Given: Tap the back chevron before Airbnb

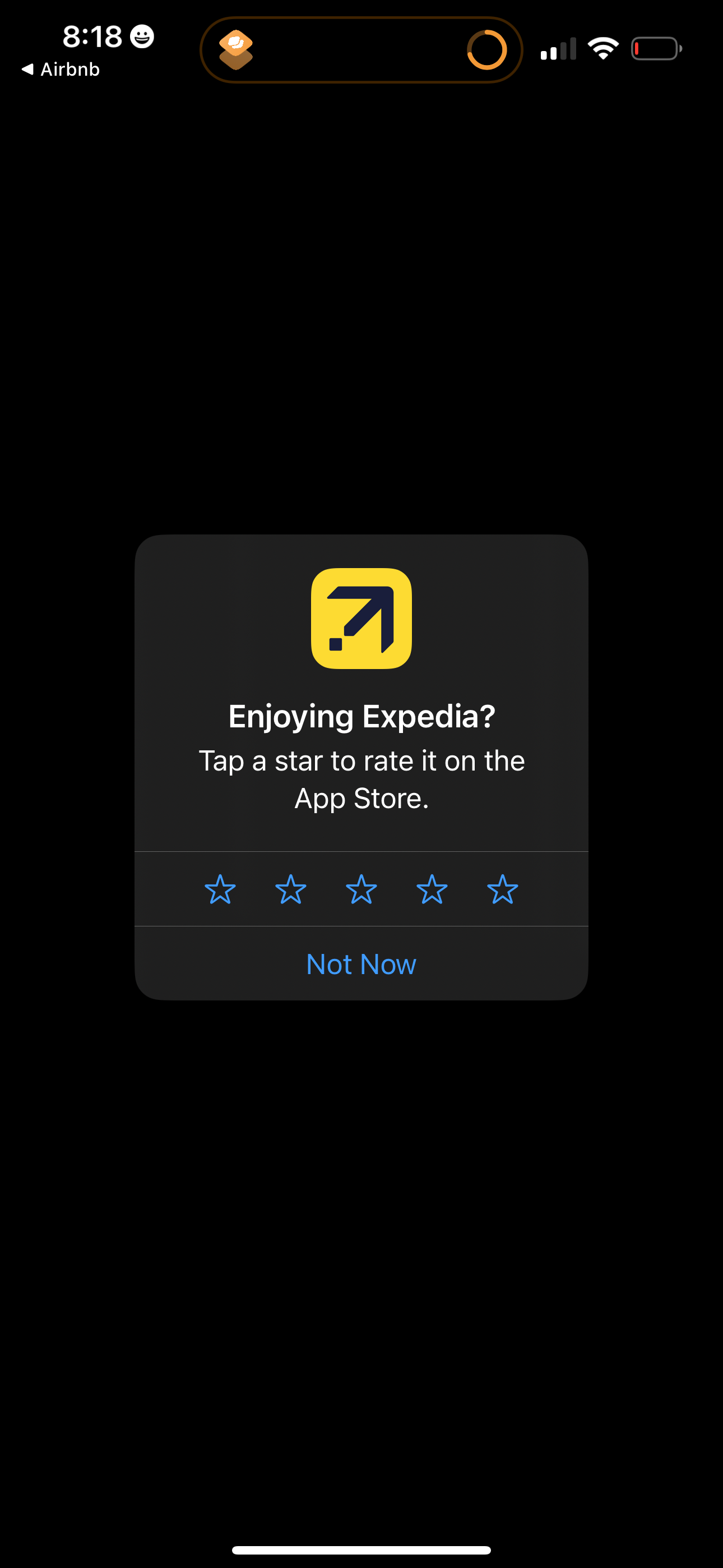Looking at the screenshot, I should [x=27, y=69].
